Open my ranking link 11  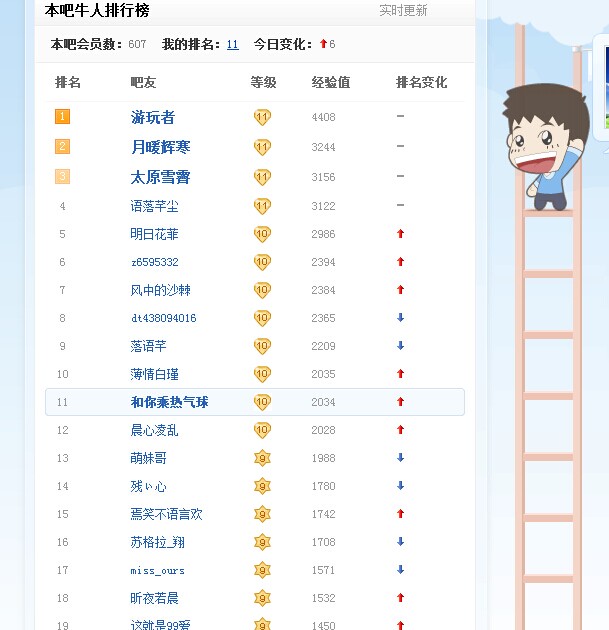pyautogui.click(x=233, y=44)
